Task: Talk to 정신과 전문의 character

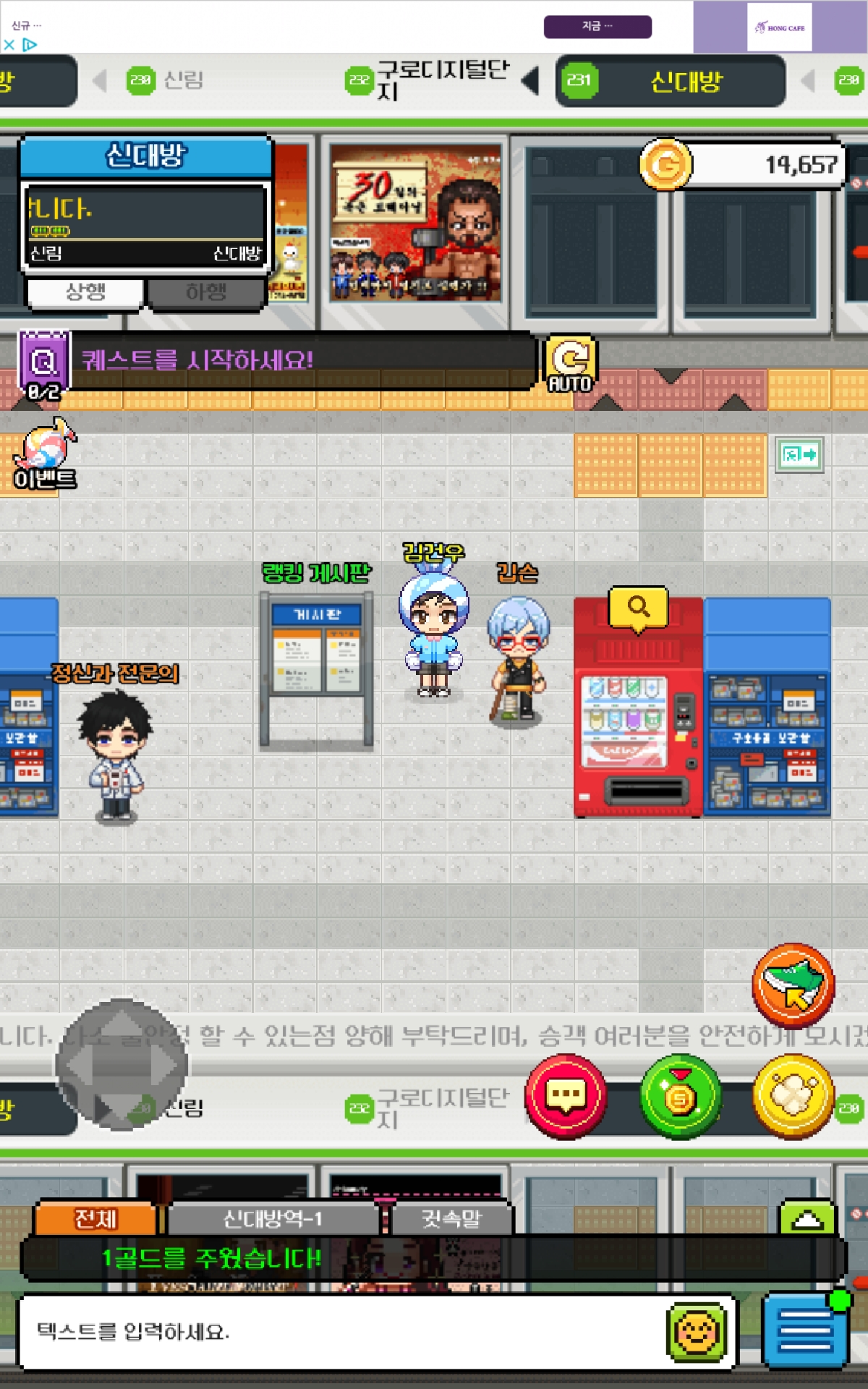Action: tap(116, 756)
